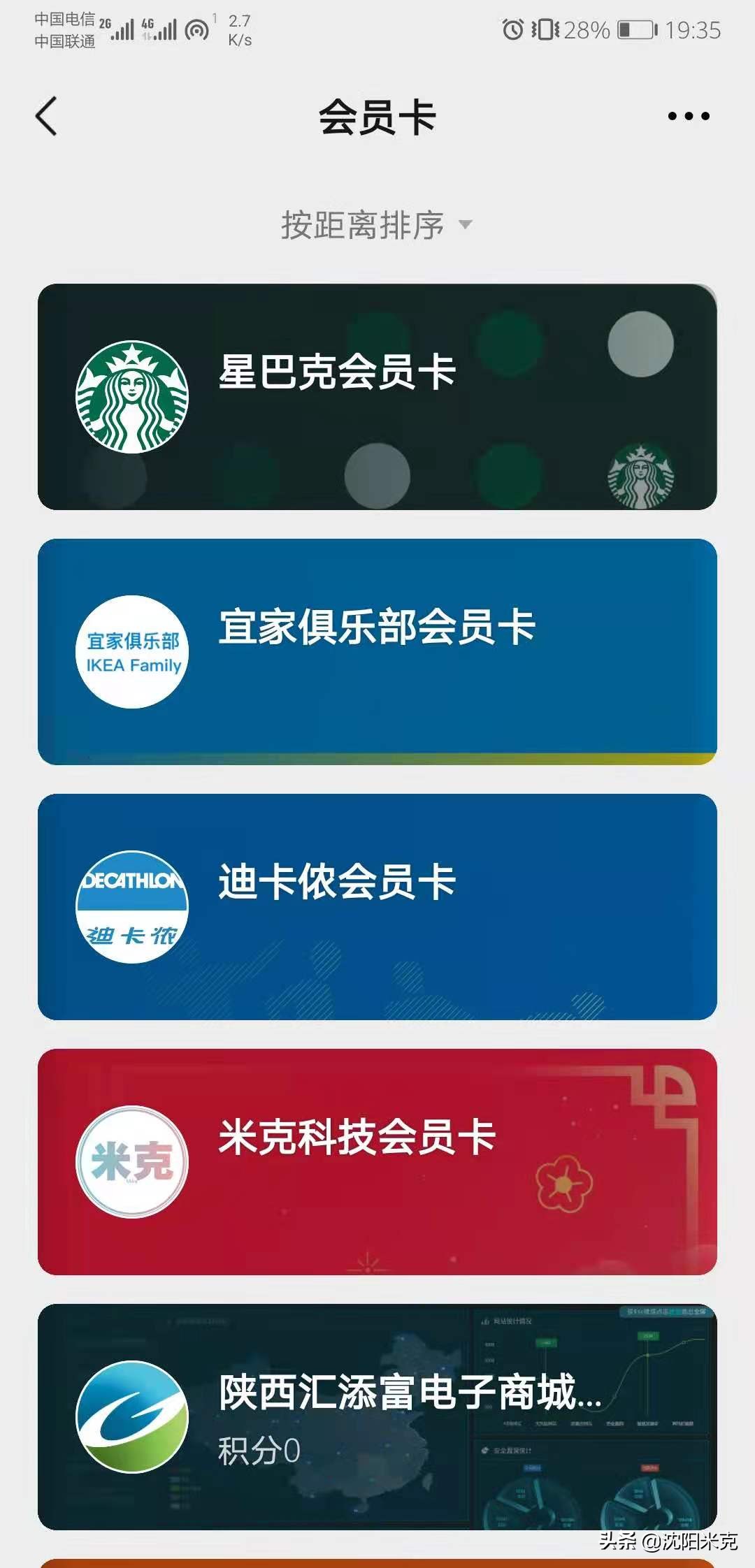Tap the hotspot icon in status bar
This screenshot has width=755, height=1568.
pyautogui.click(x=196, y=29)
